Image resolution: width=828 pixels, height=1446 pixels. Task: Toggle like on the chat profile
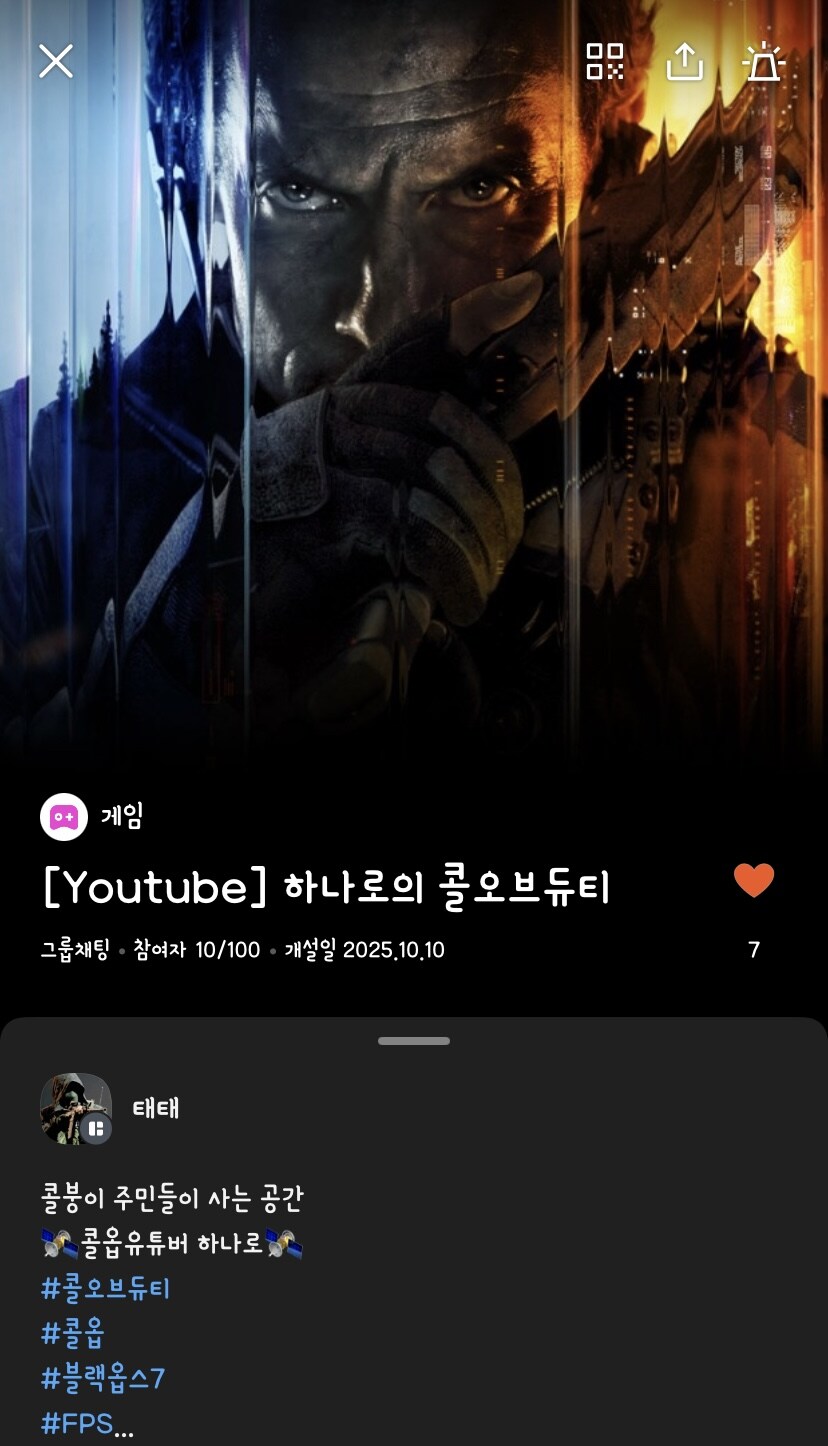click(x=752, y=879)
